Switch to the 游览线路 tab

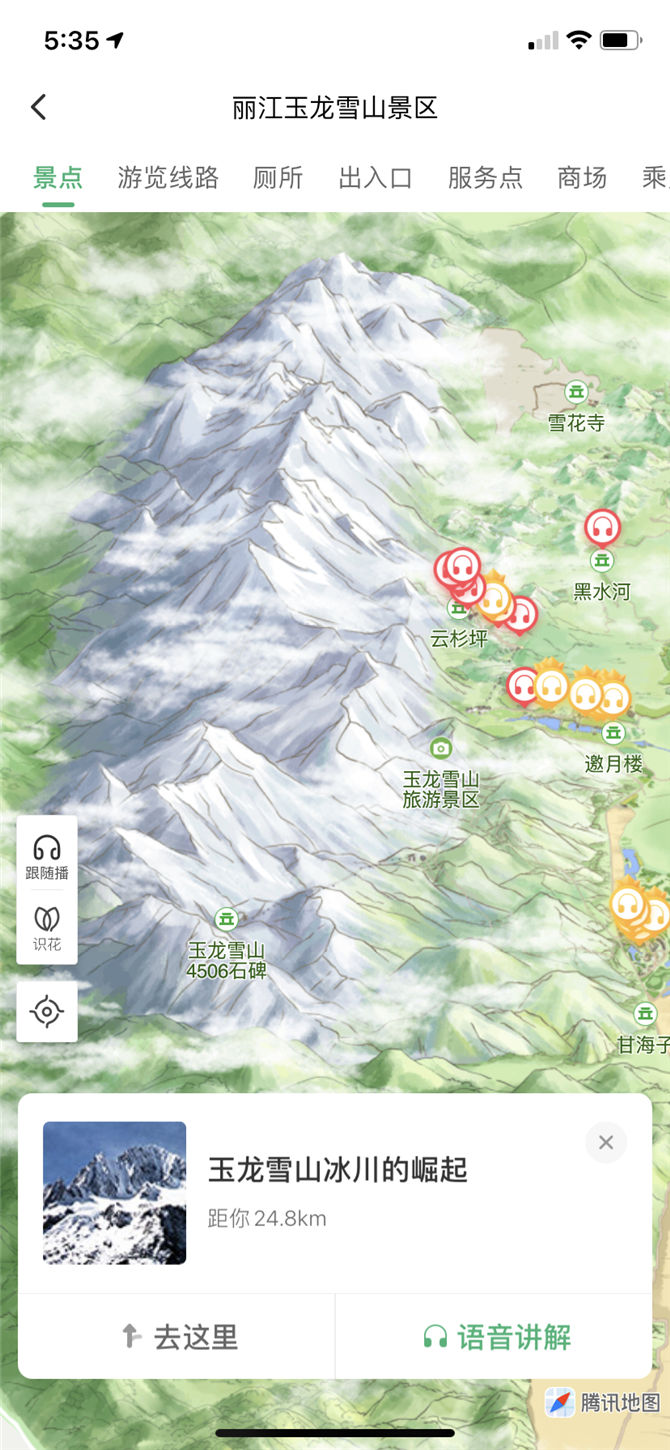point(168,178)
